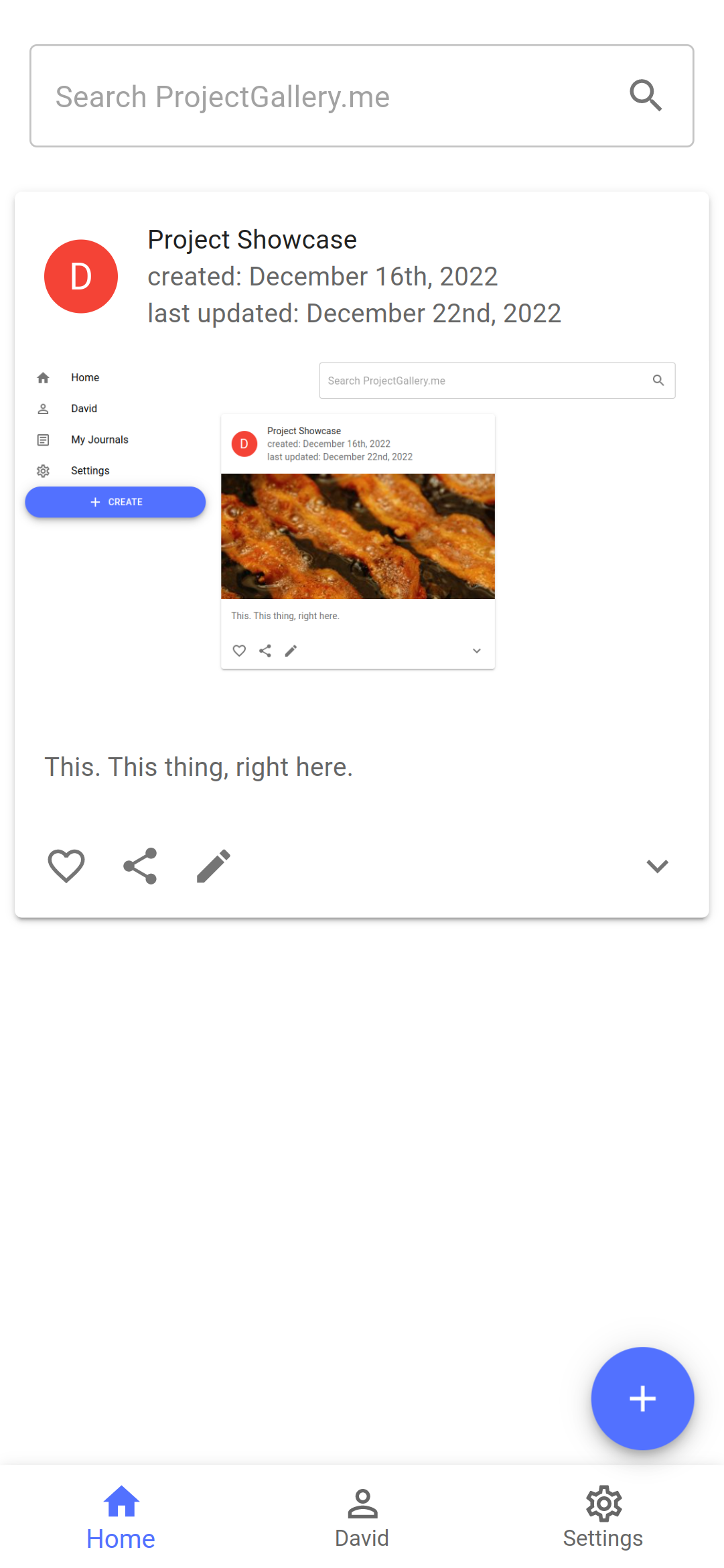
Task: Like the Project Showcase post
Action: click(66, 866)
